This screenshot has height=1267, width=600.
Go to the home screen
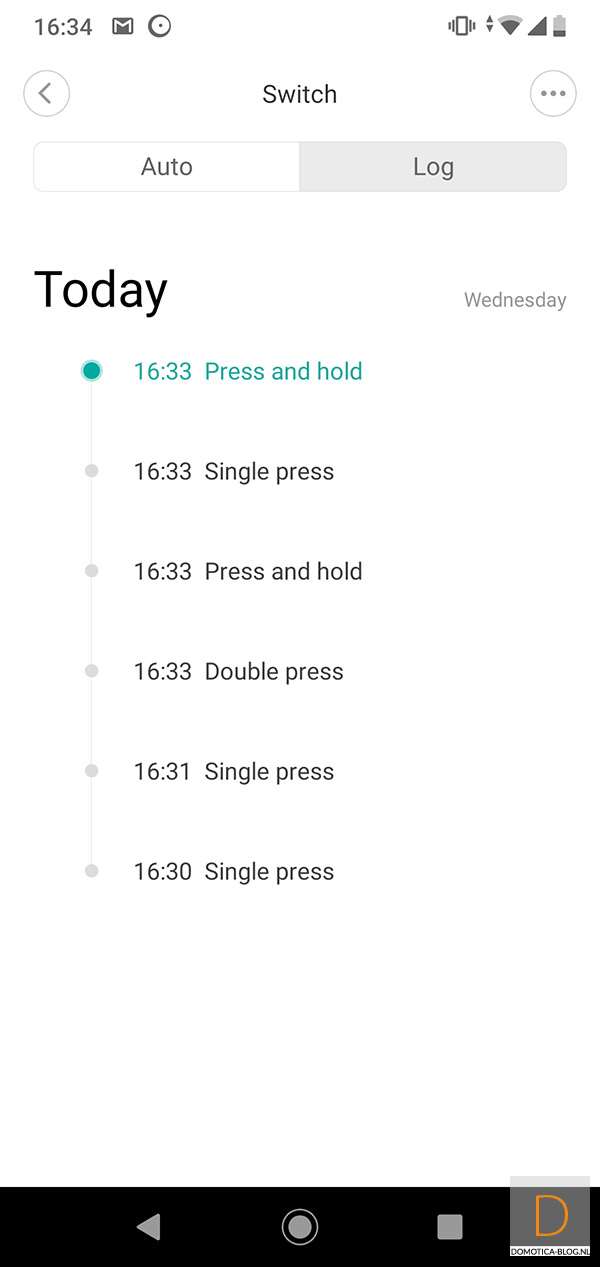click(300, 1226)
